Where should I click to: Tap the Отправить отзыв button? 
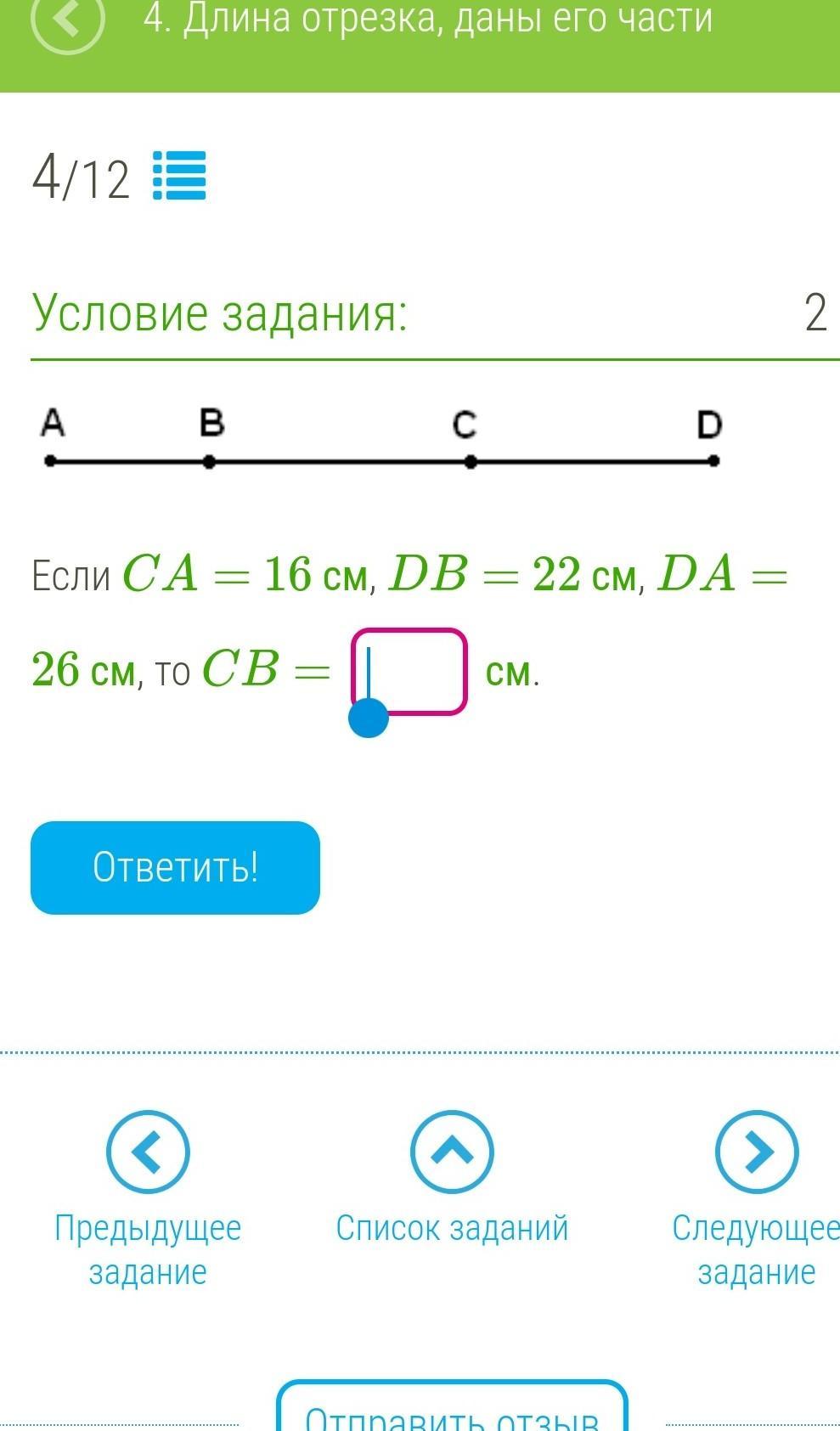click(x=452, y=1408)
